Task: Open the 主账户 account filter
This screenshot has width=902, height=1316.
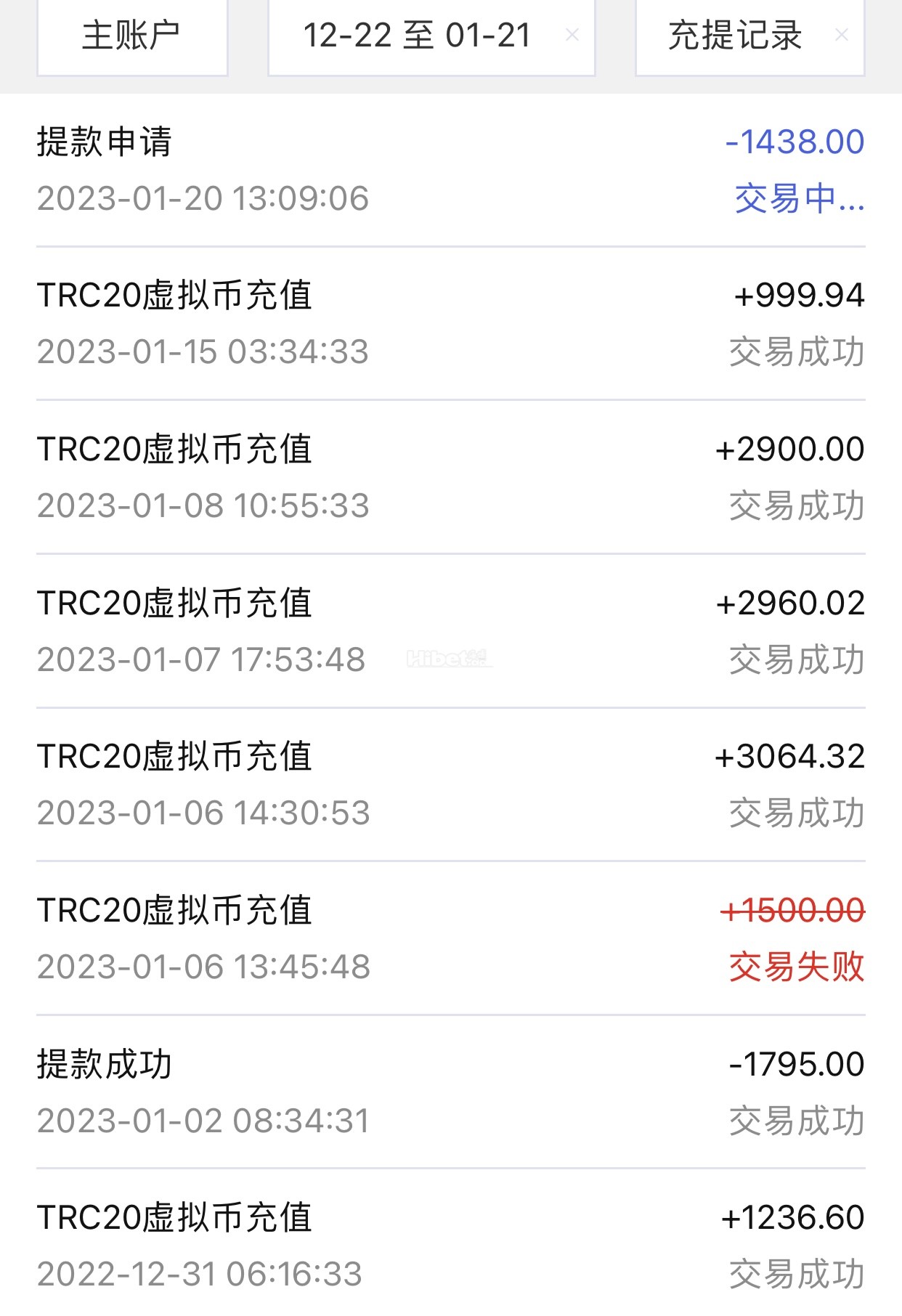Action: point(131,36)
